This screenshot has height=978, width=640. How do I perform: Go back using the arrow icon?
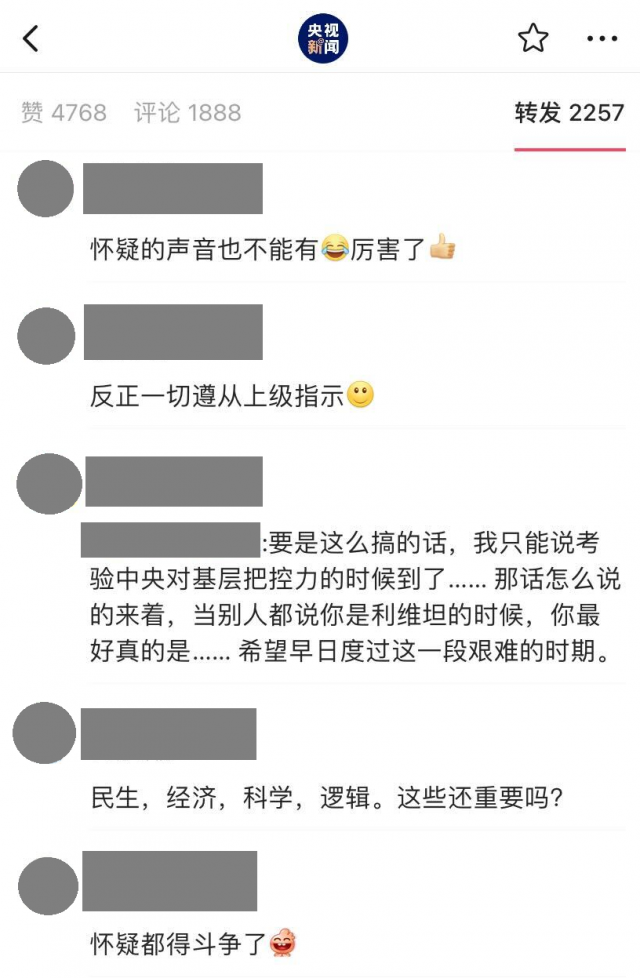[30, 39]
